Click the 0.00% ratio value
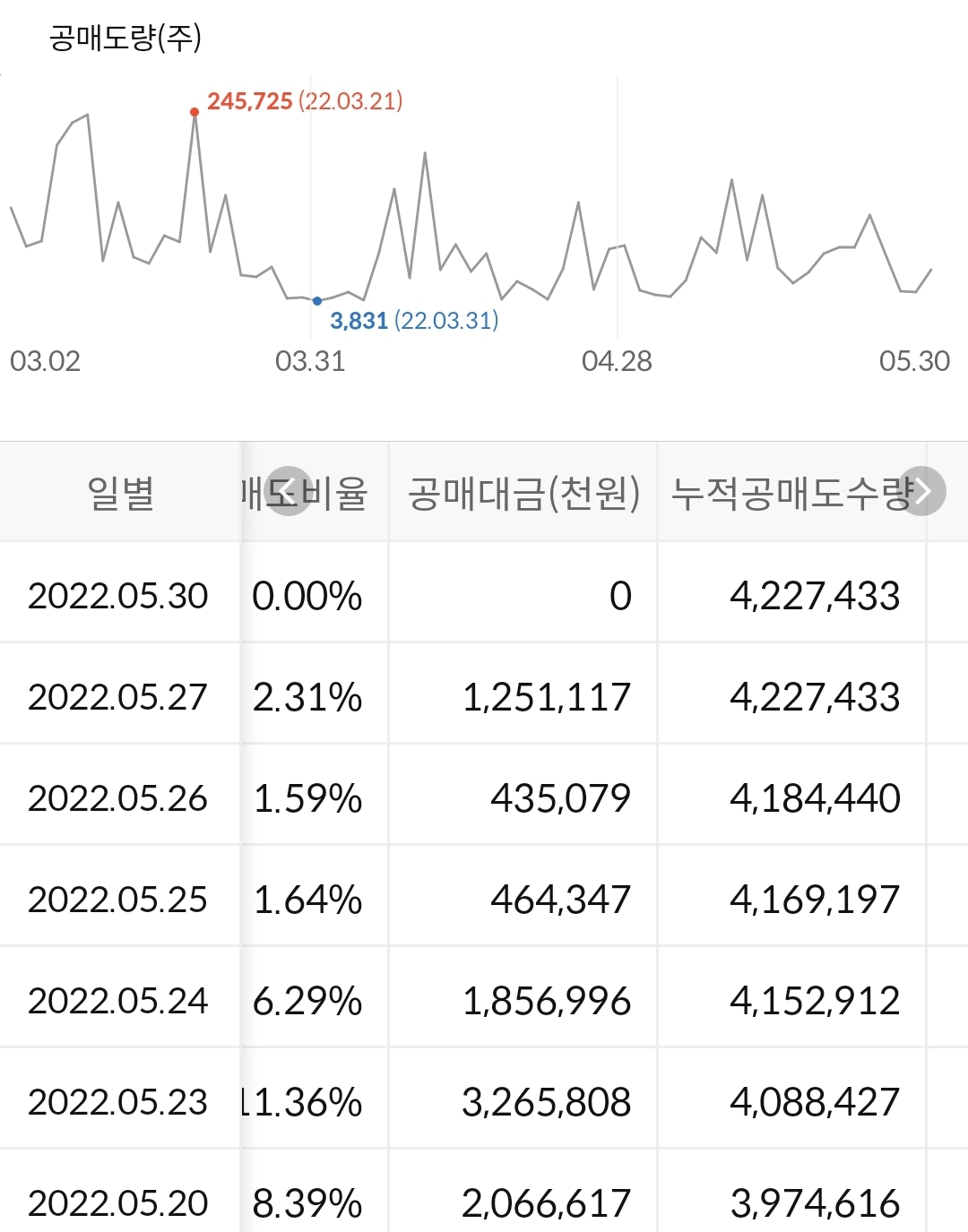The height and width of the screenshot is (1232, 968). [309, 594]
